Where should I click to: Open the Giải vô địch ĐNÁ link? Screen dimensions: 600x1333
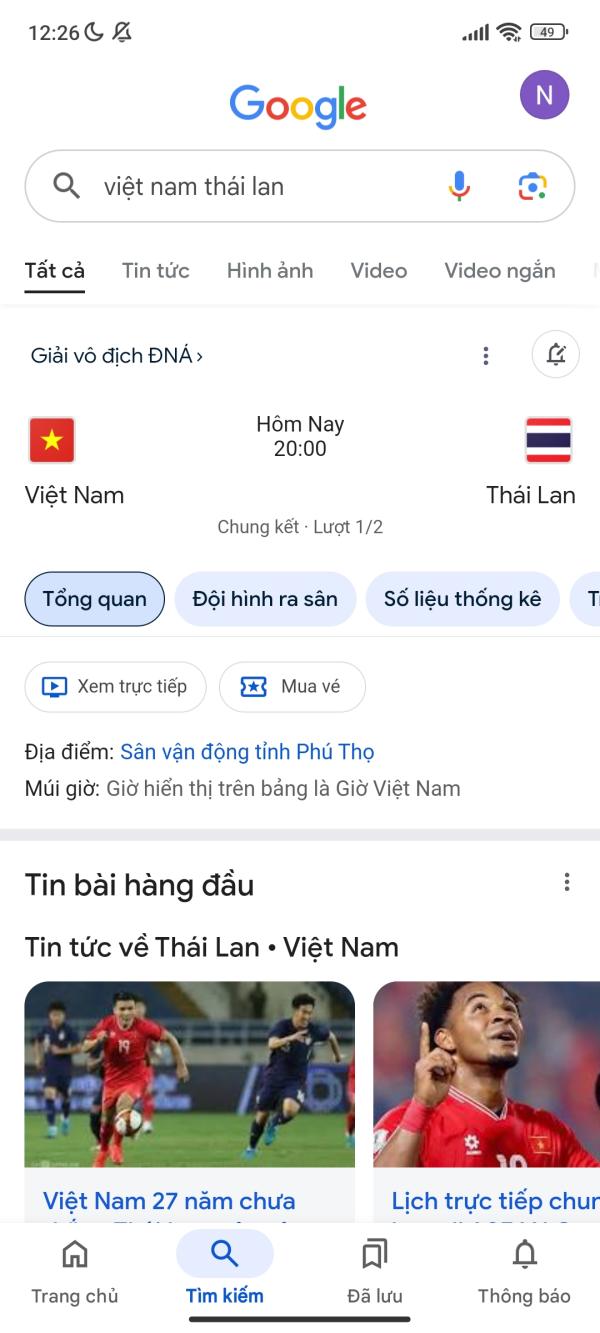coord(116,355)
